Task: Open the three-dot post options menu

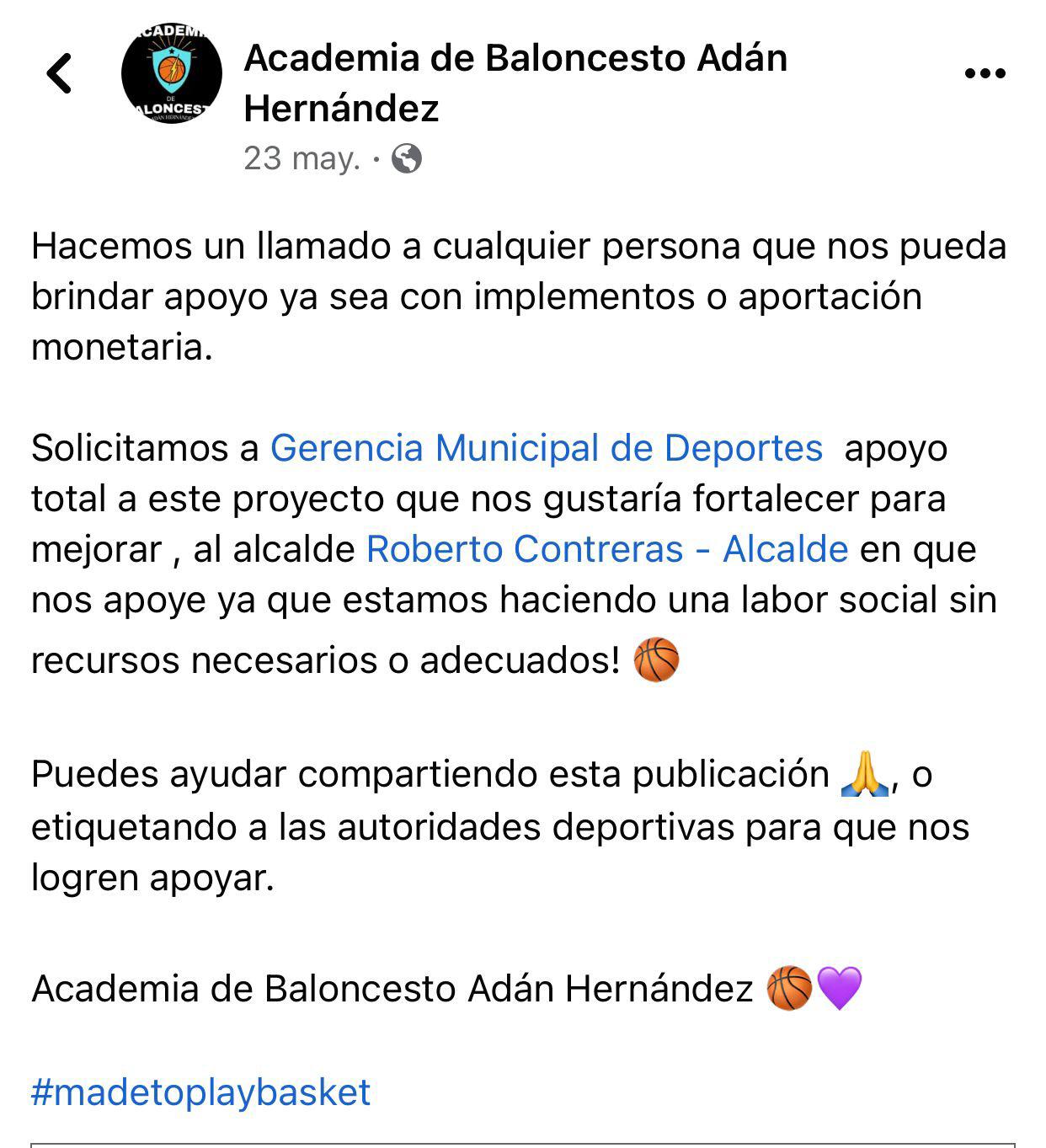Action: 985,74
